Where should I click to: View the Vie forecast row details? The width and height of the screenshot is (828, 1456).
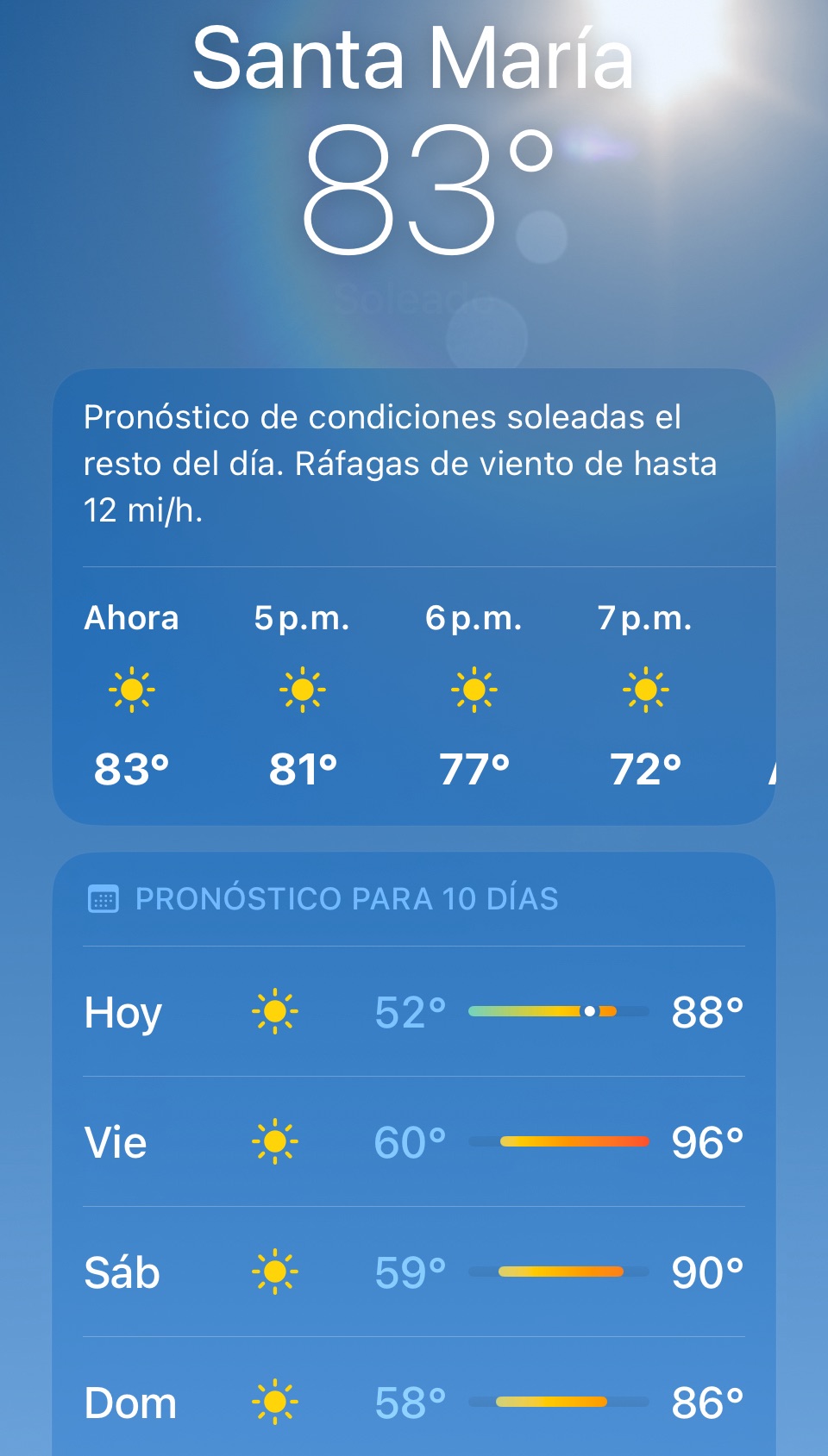pyautogui.click(x=414, y=1142)
